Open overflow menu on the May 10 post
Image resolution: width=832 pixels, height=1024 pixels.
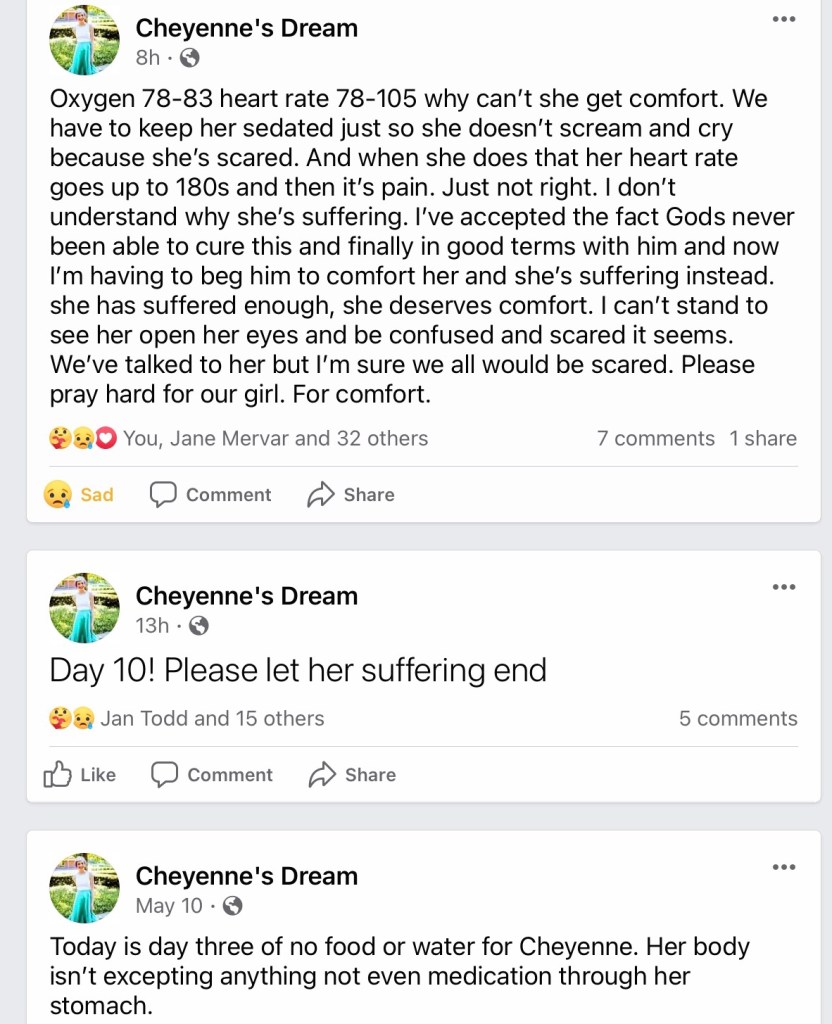coord(784,867)
